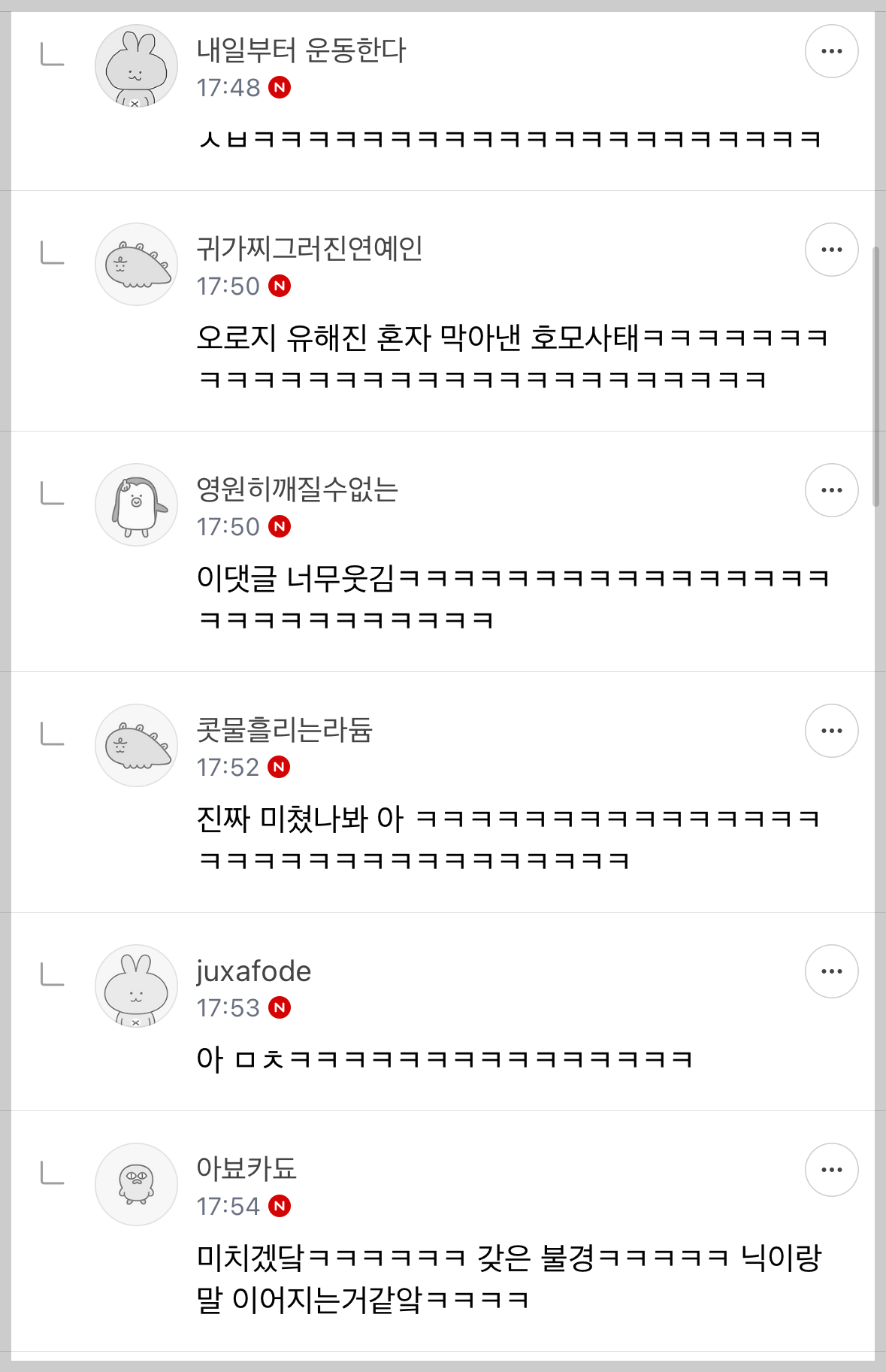This screenshot has width=886, height=1372.
Task: Open the nickname 콧물흘리는라듐
Action: click(x=284, y=730)
